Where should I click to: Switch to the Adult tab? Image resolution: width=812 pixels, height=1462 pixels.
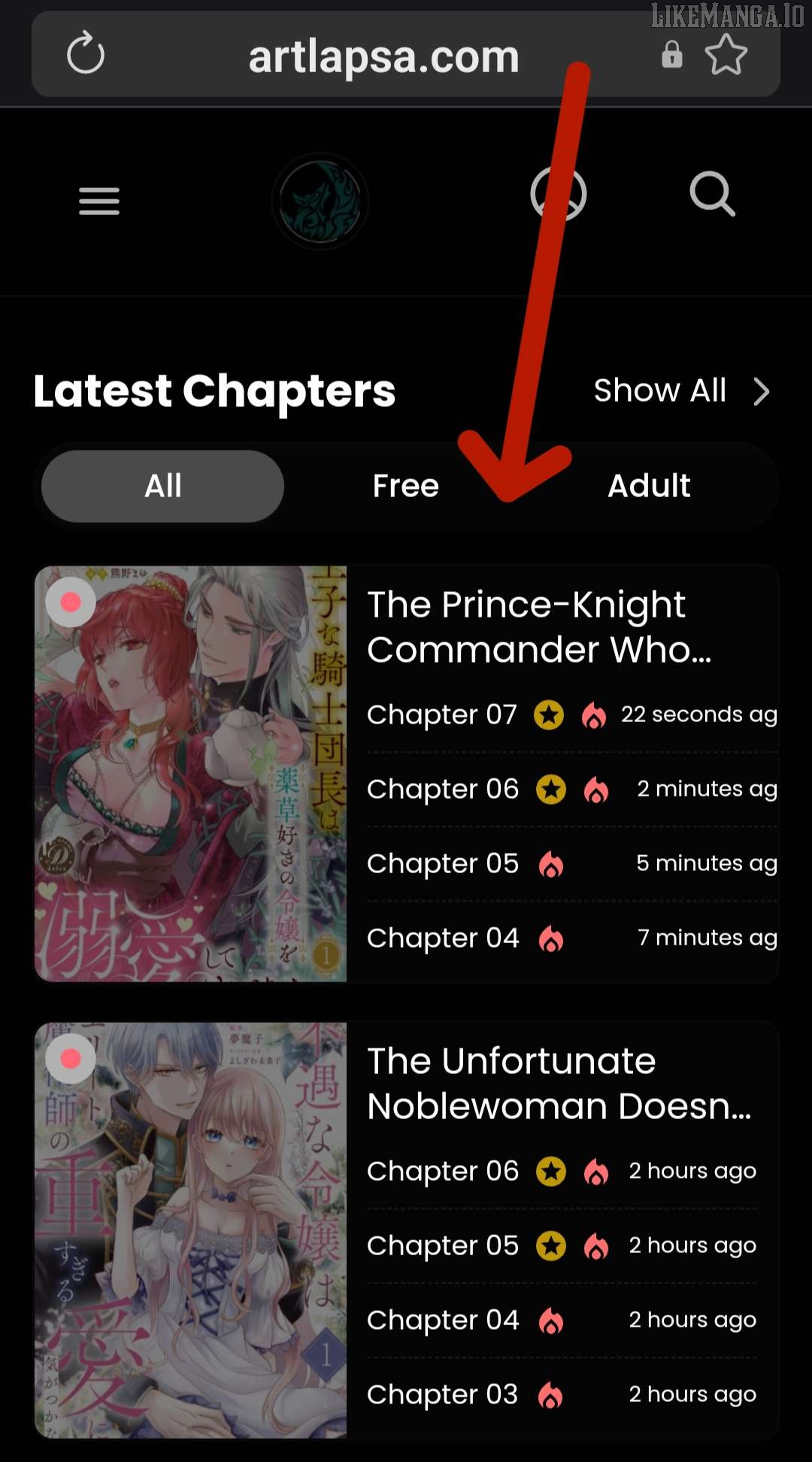(648, 487)
